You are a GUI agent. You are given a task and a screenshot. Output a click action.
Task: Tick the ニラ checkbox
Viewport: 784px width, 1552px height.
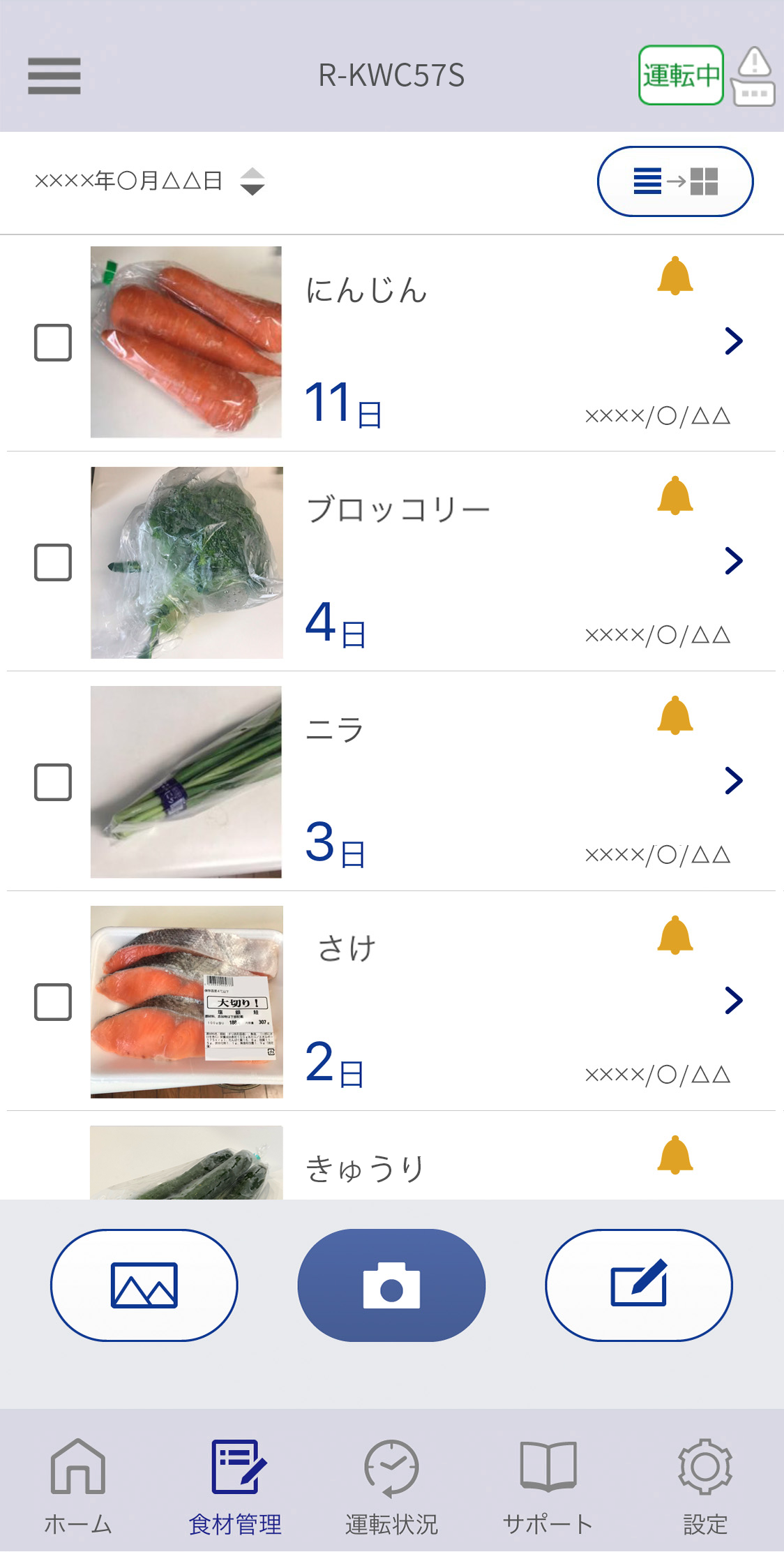pyautogui.click(x=53, y=782)
